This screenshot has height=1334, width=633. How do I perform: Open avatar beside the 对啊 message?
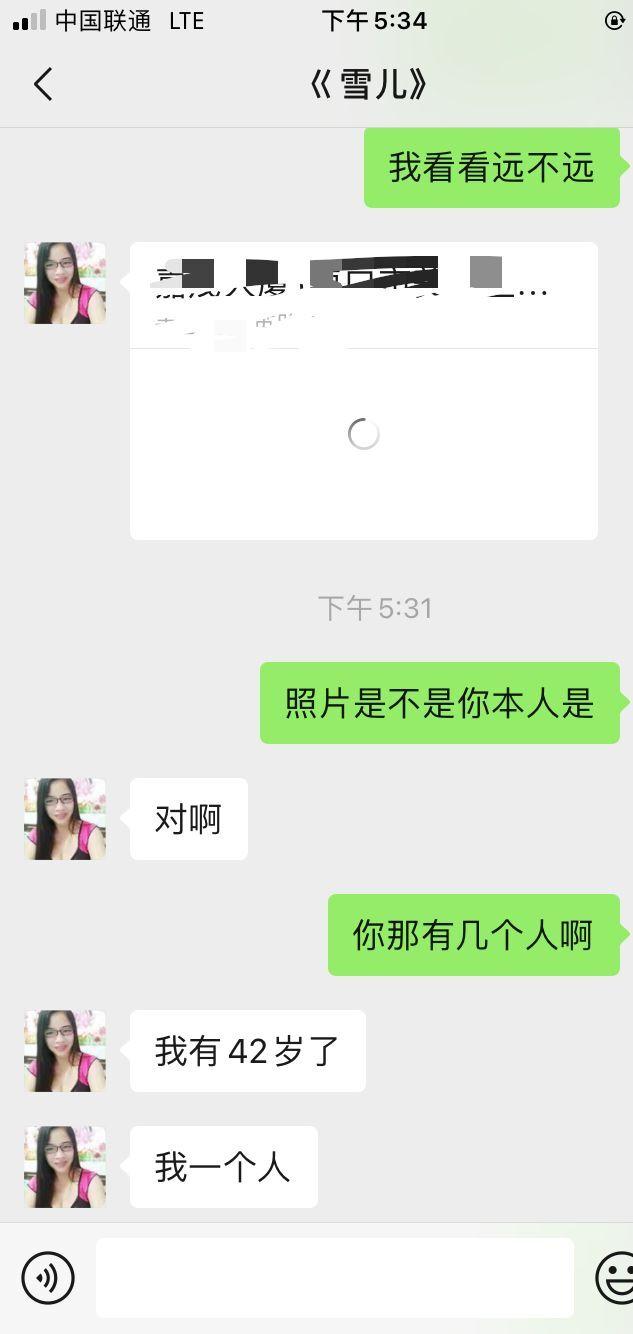[x=65, y=819]
